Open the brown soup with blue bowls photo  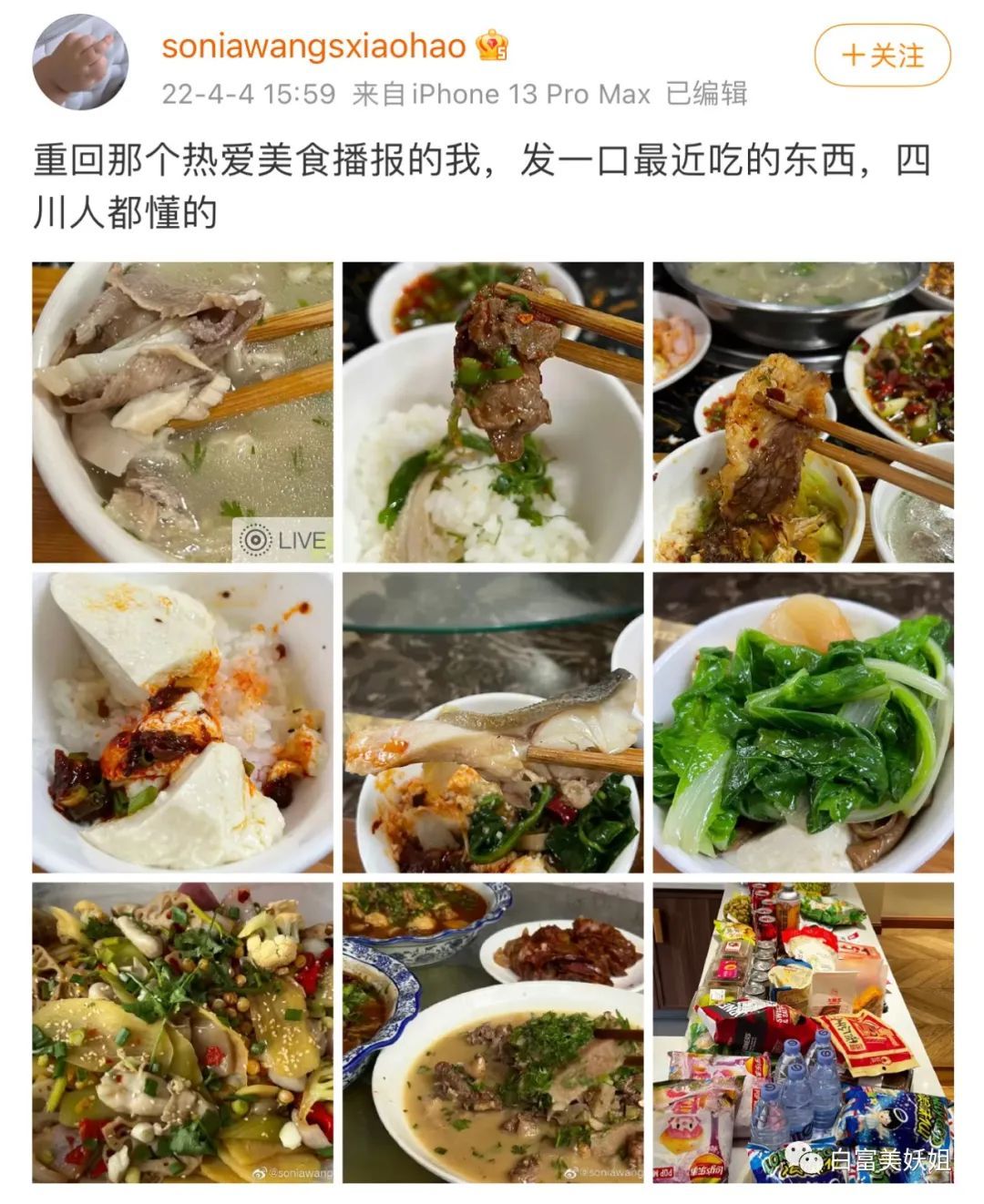pyautogui.click(x=493, y=1032)
